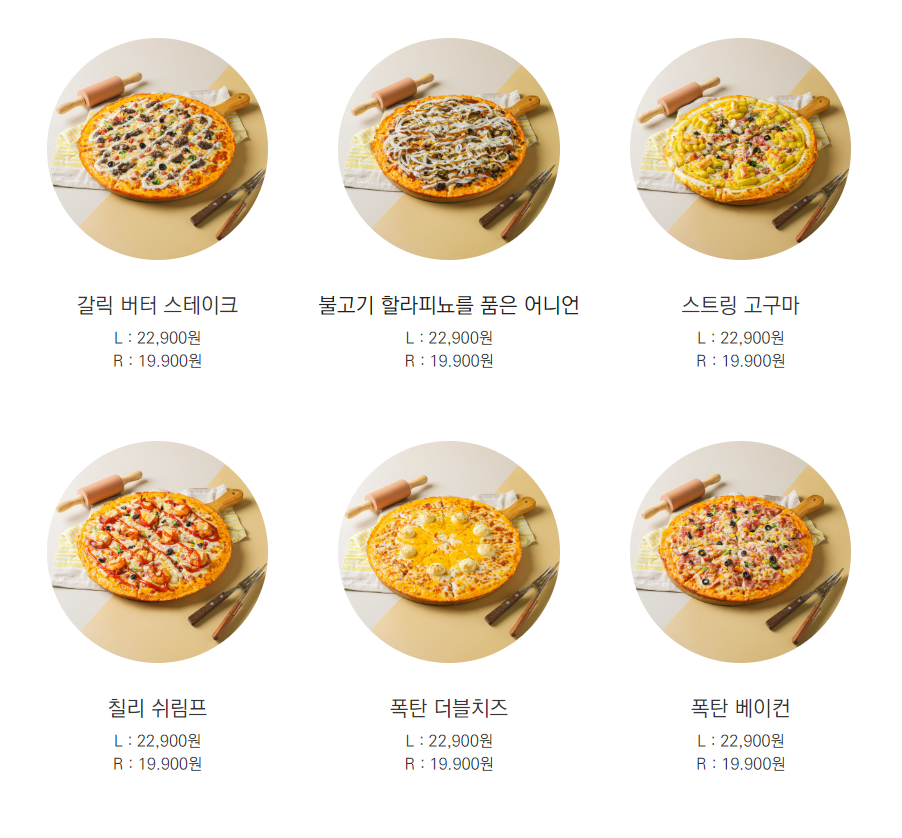This screenshot has height=838, width=902.
Task: View the 스트링 고구마 pizza details
Action: [740, 150]
